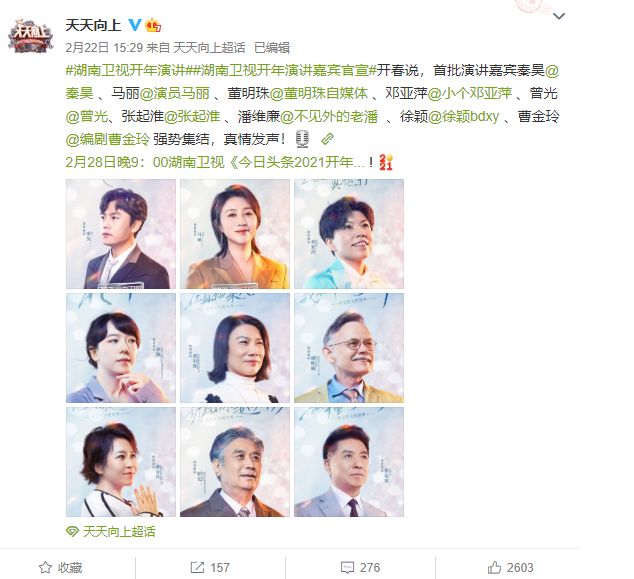Open the center poster of the image grid

234,347
